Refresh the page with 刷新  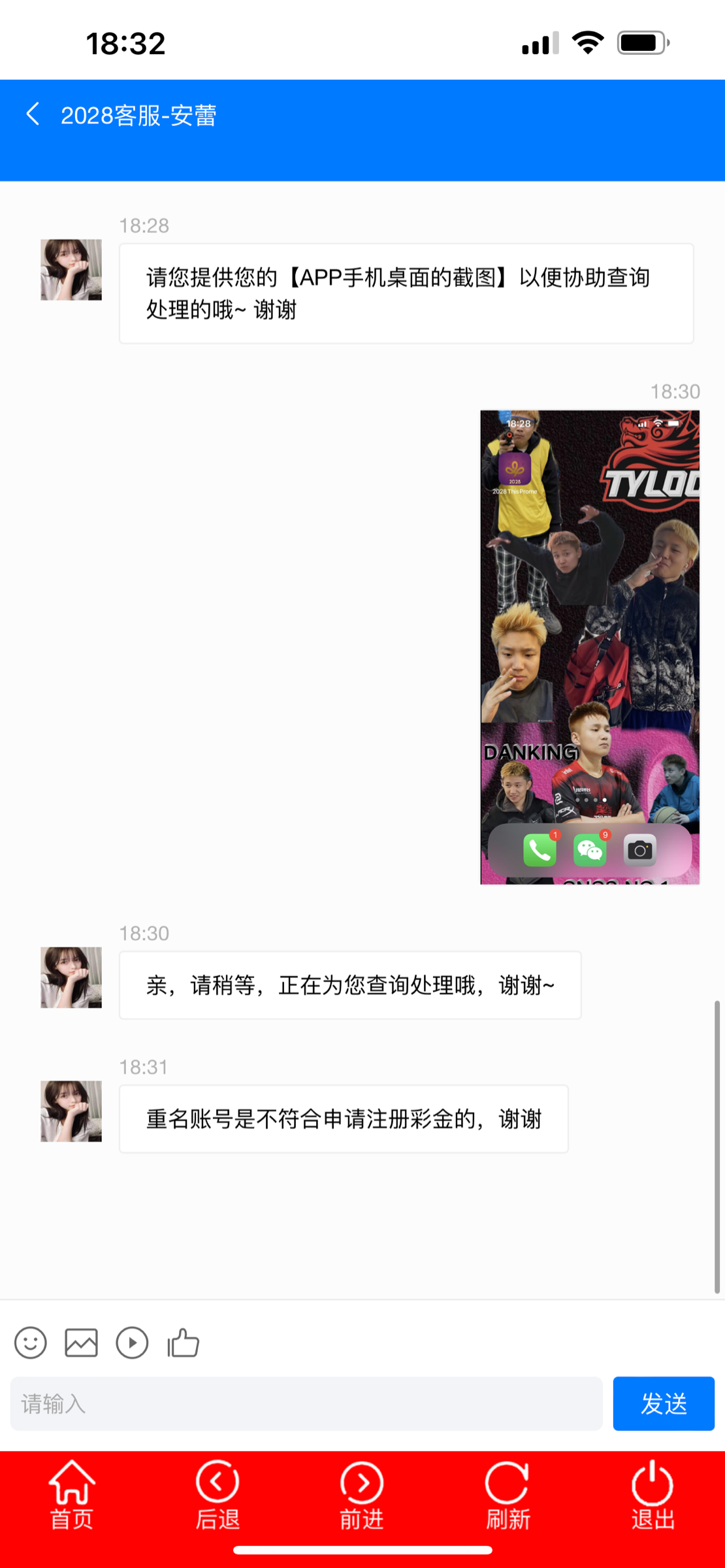[x=507, y=1496]
